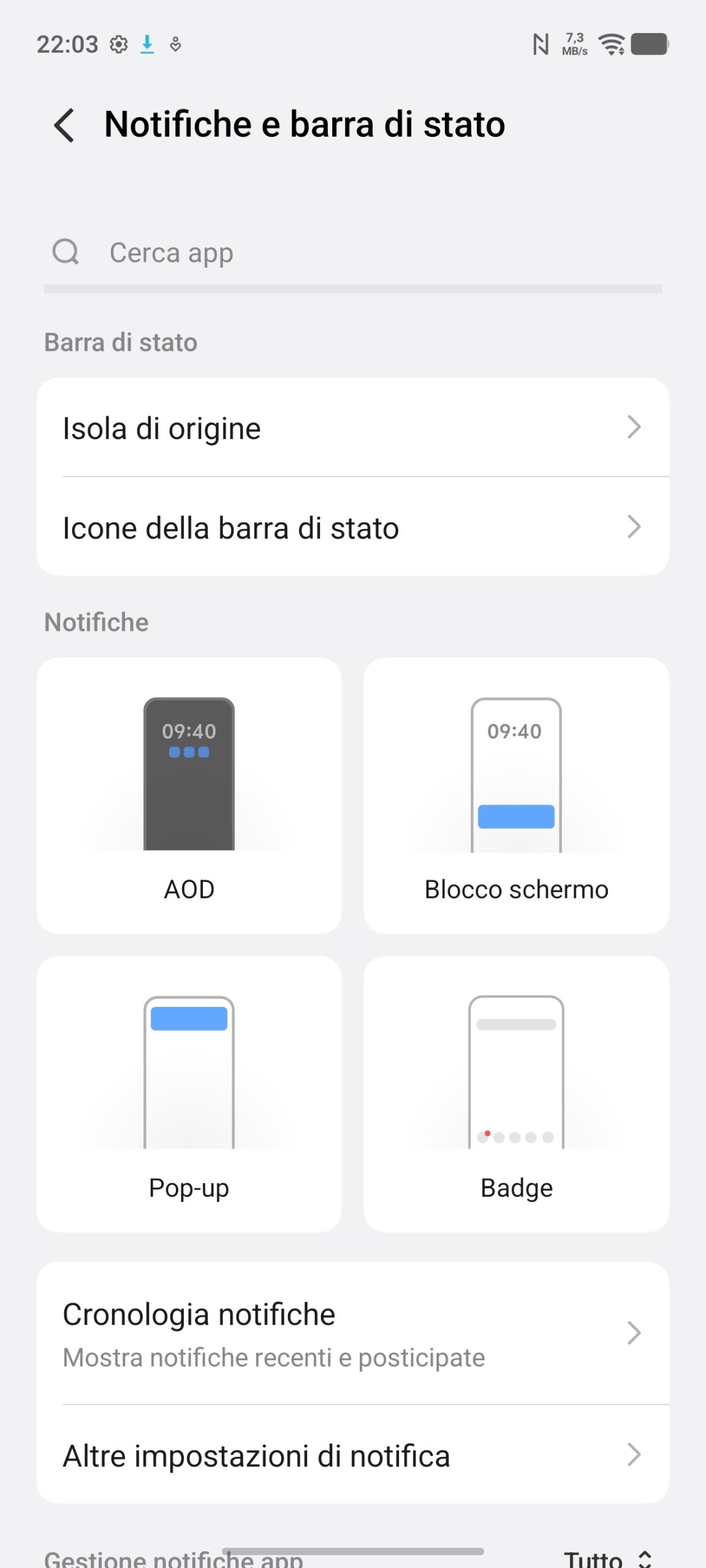The image size is (706, 1568).
Task: Select the Blocco schermo card
Action: pos(516,795)
